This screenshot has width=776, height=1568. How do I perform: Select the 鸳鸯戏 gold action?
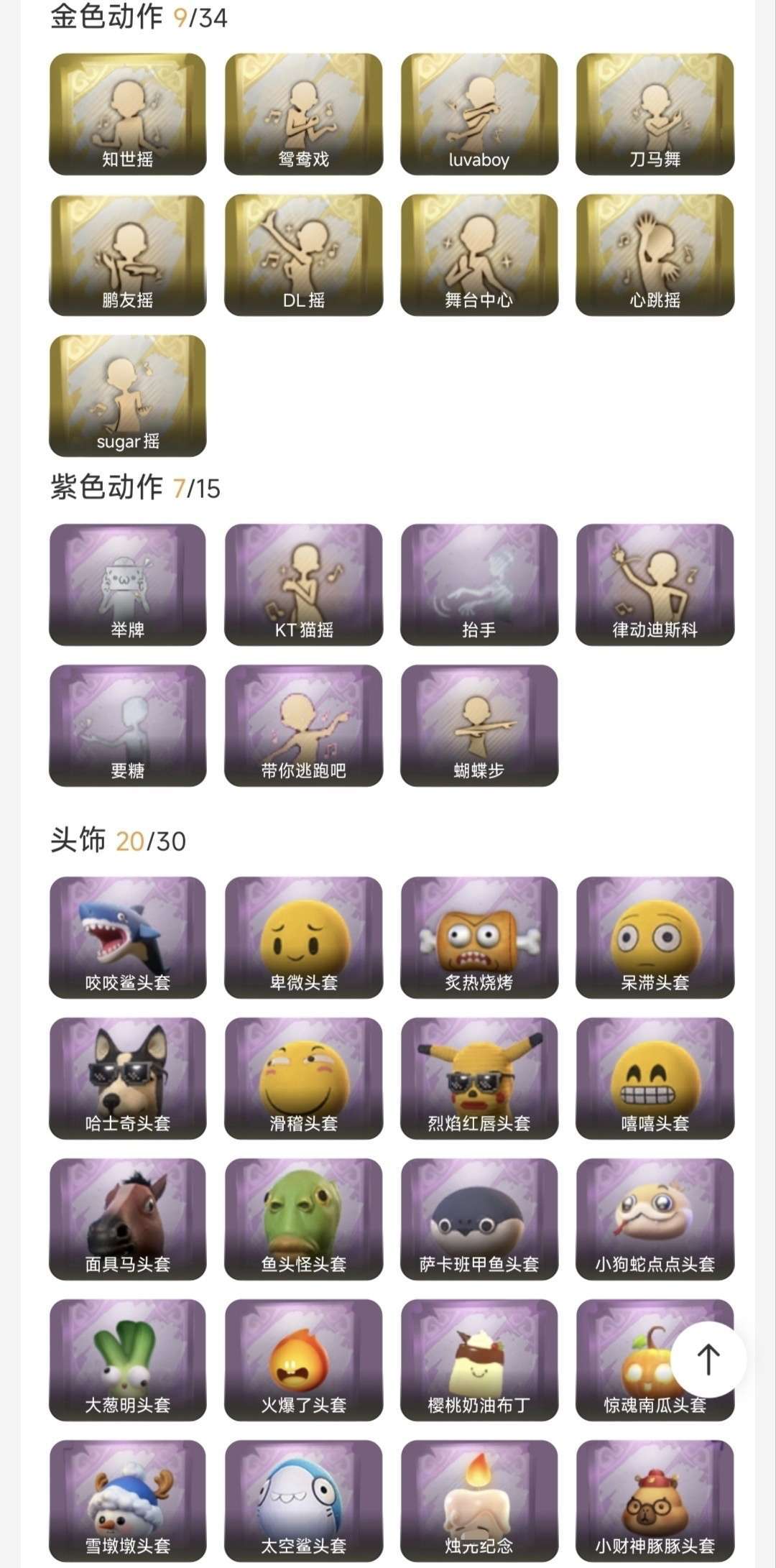(x=303, y=114)
